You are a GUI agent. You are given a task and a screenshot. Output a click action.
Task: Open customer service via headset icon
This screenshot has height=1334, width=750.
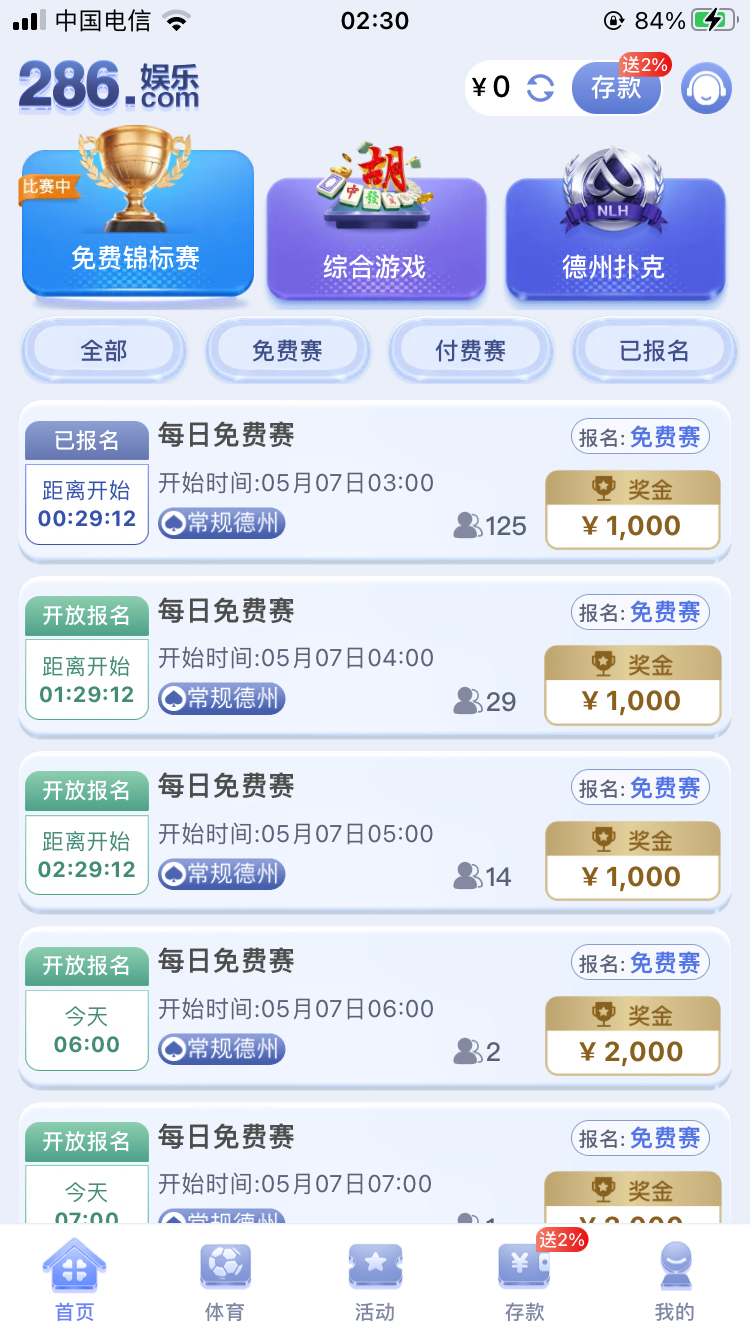[706, 88]
